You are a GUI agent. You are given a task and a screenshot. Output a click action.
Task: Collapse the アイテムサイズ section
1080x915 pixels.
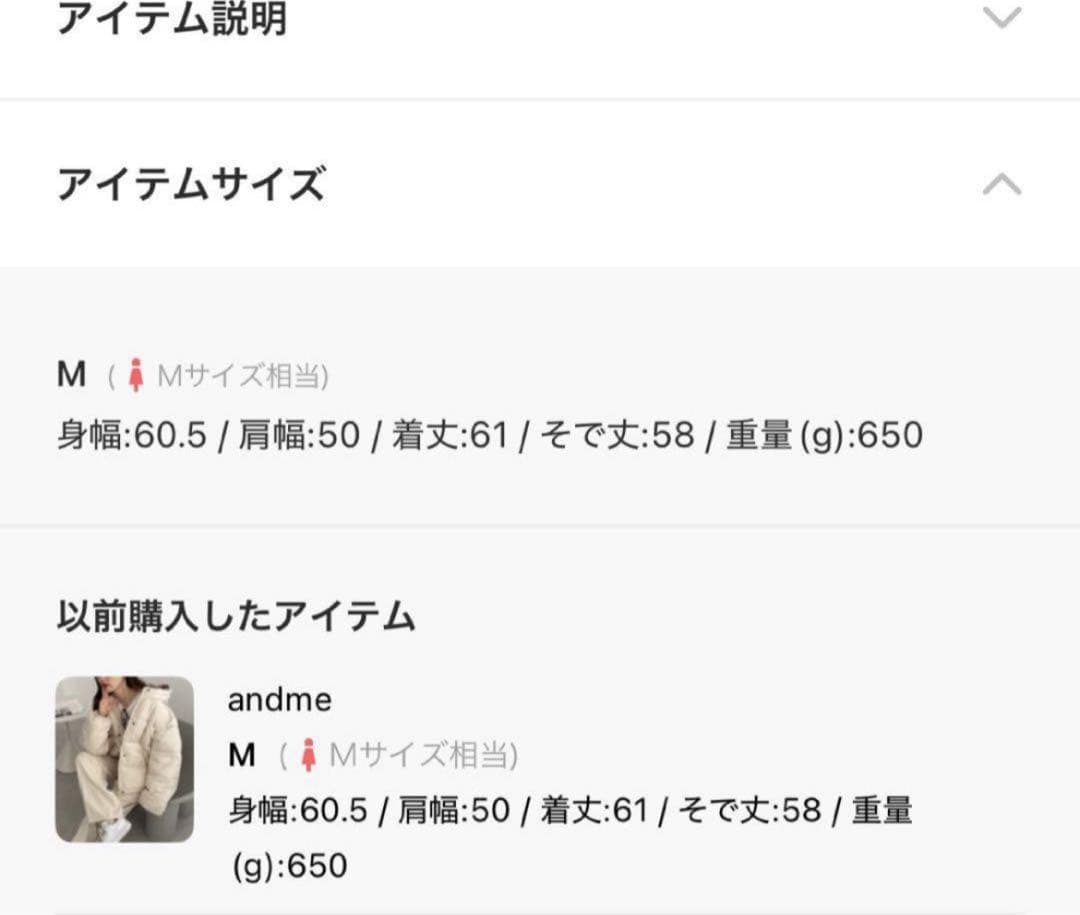click(1001, 184)
